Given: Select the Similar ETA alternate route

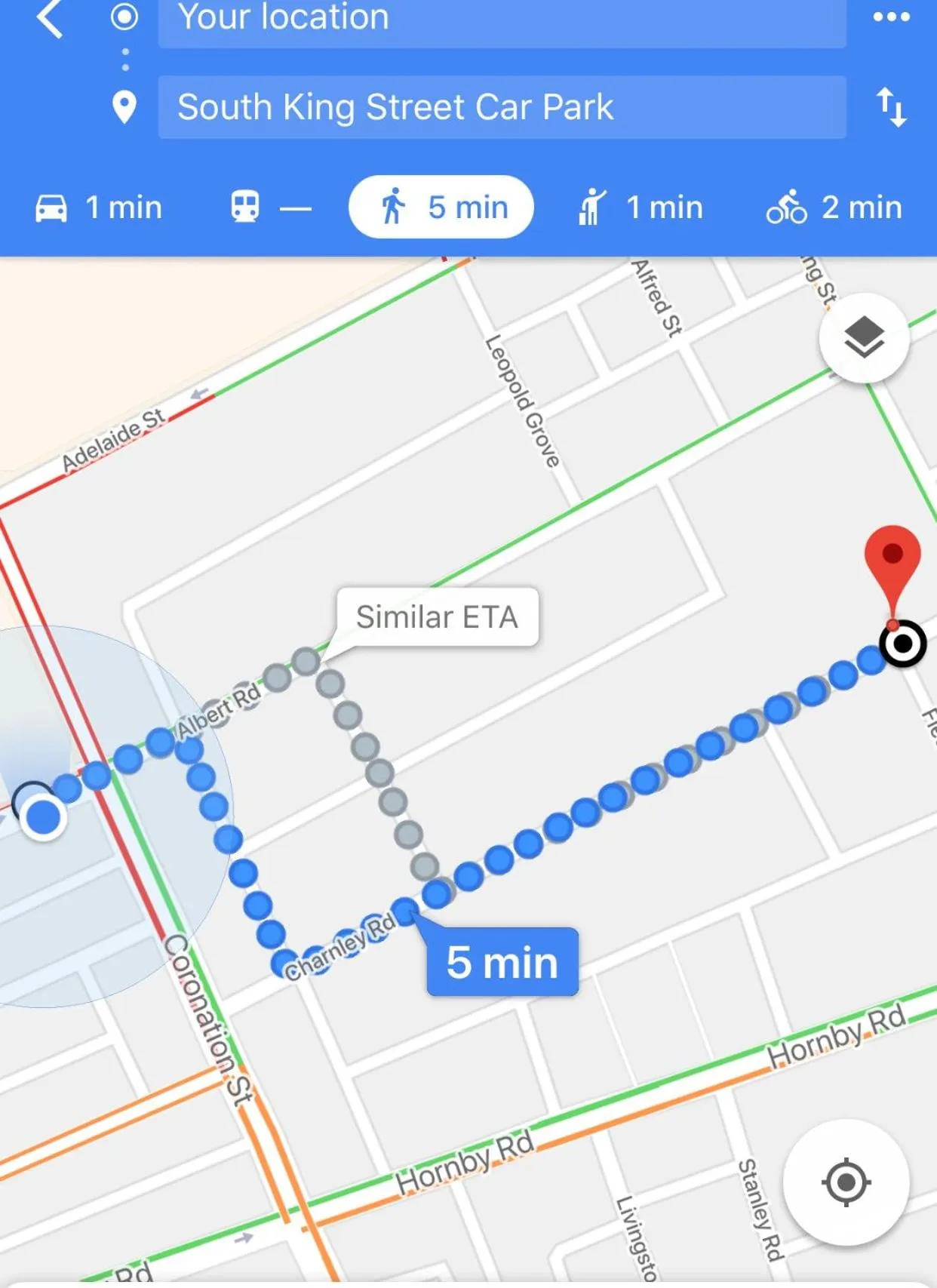Looking at the screenshot, I should [x=437, y=617].
